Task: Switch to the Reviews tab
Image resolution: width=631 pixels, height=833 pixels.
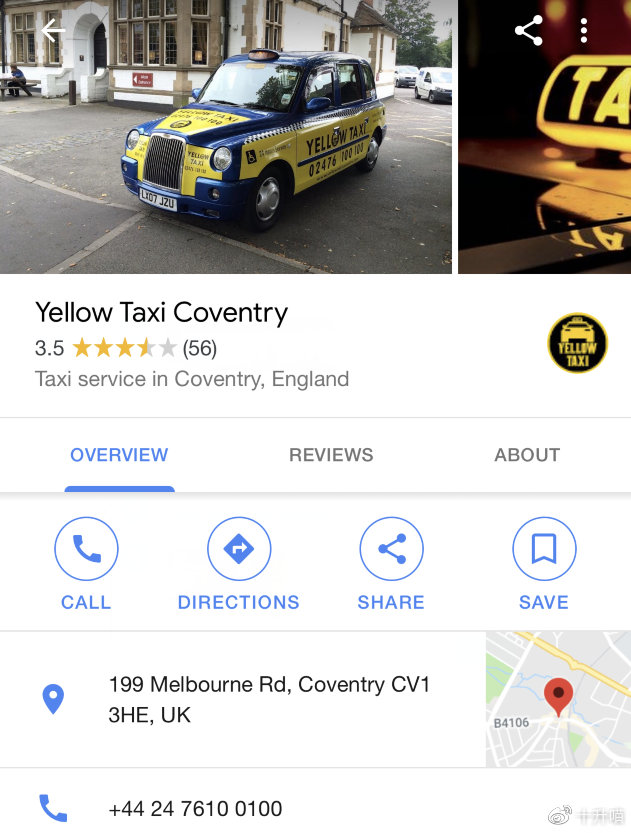Action: tap(331, 455)
